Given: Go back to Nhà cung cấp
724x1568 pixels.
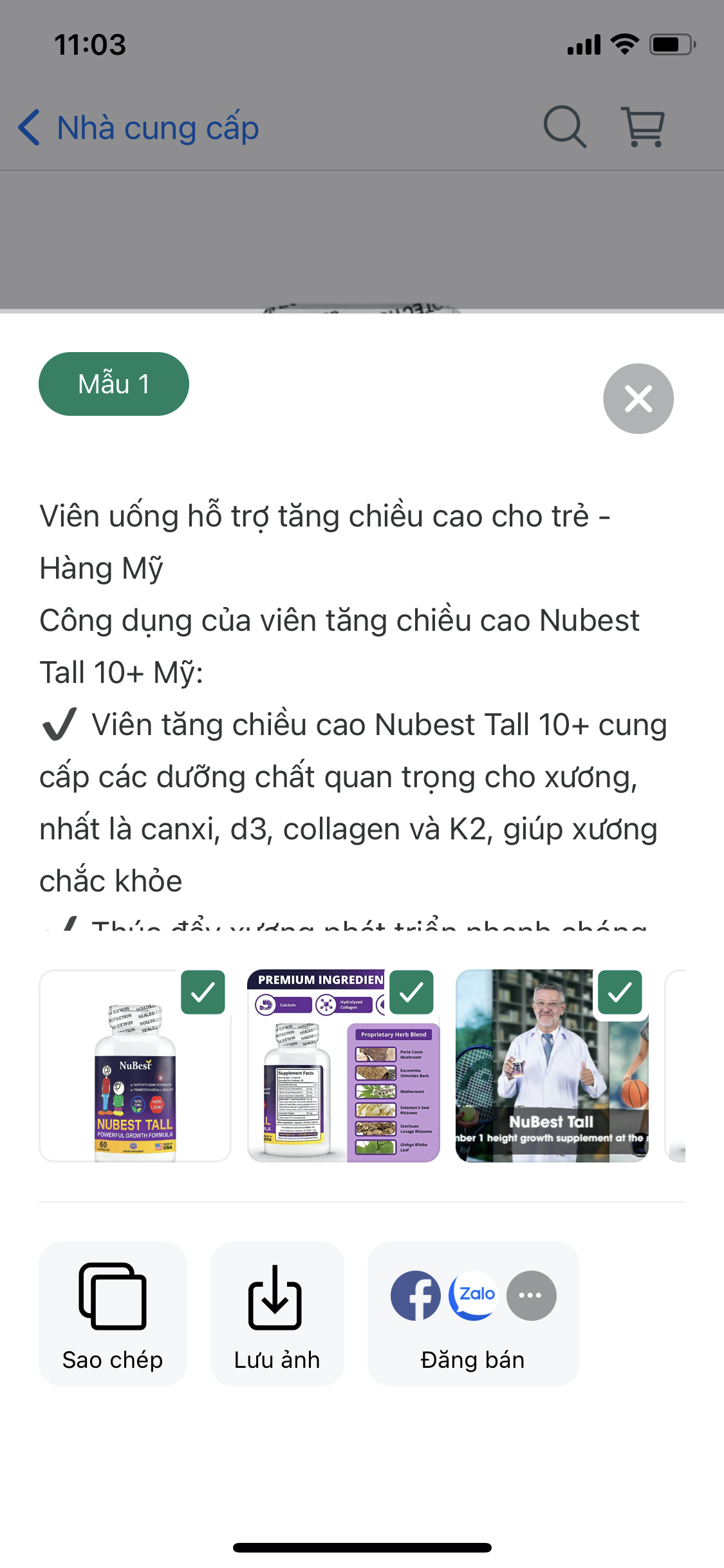Looking at the screenshot, I should click(138, 127).
